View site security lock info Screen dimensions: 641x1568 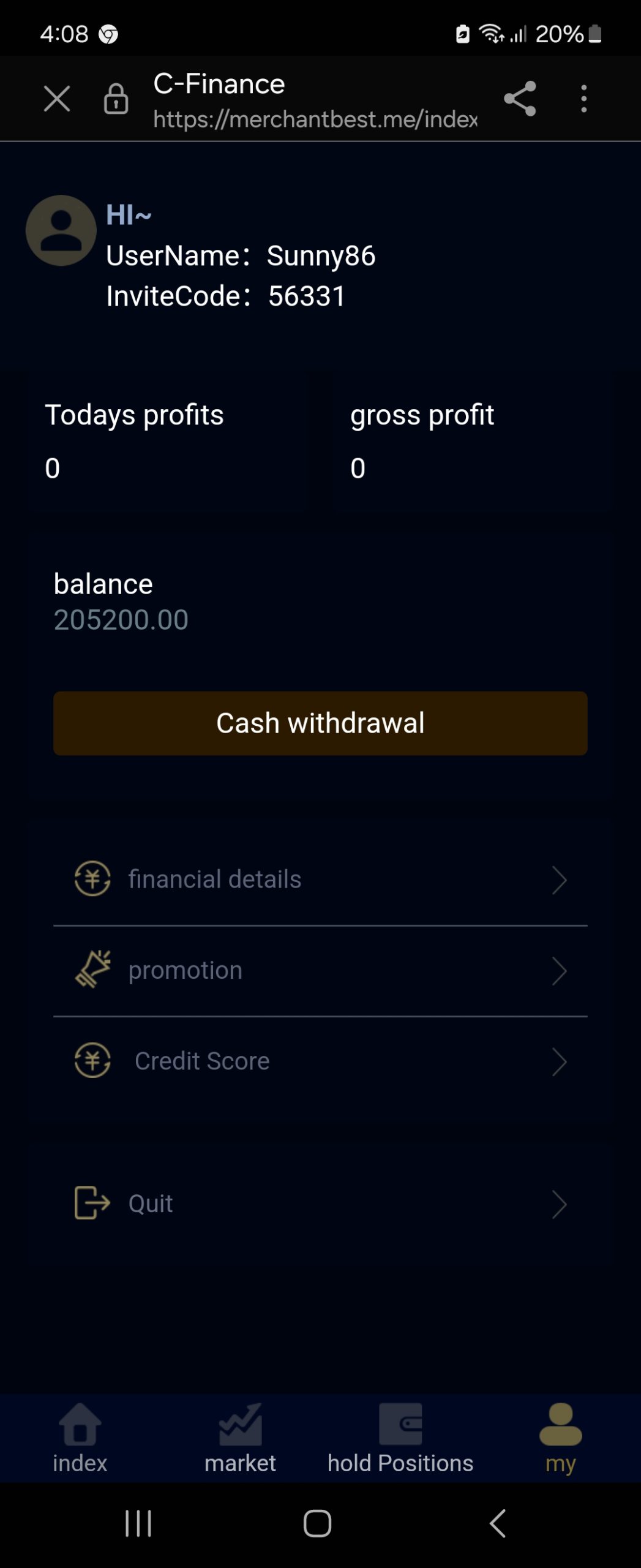click(116, 99)
